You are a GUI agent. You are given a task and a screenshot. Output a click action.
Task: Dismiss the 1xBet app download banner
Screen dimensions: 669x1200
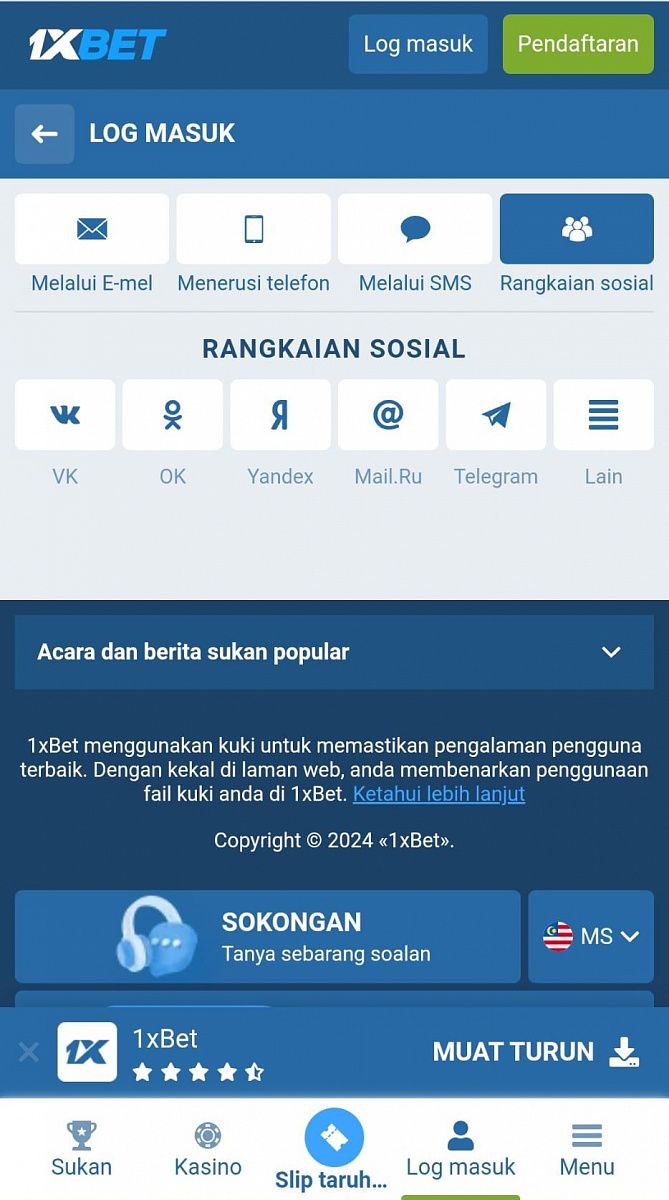coord(29,1052)
